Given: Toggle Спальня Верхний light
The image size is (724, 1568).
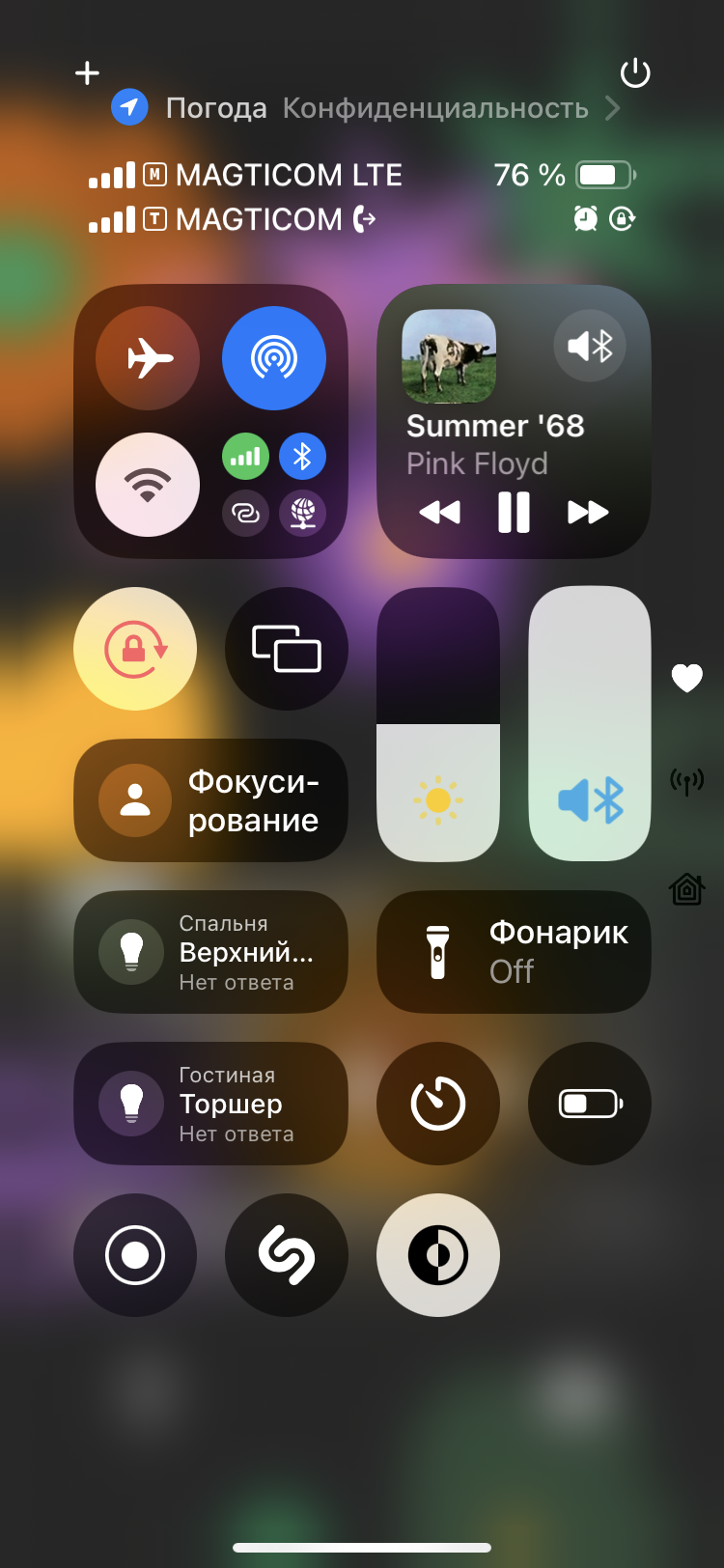Looking at the screenshot, I should pos(210,952).
